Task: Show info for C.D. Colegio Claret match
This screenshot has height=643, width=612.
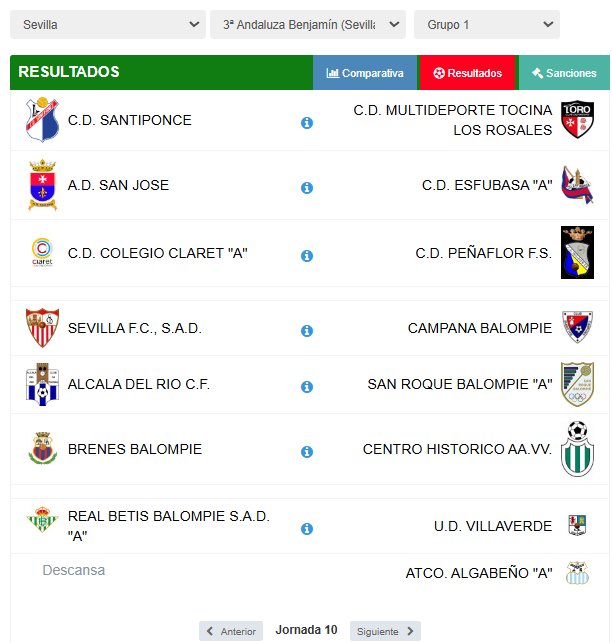Action: 307,256
